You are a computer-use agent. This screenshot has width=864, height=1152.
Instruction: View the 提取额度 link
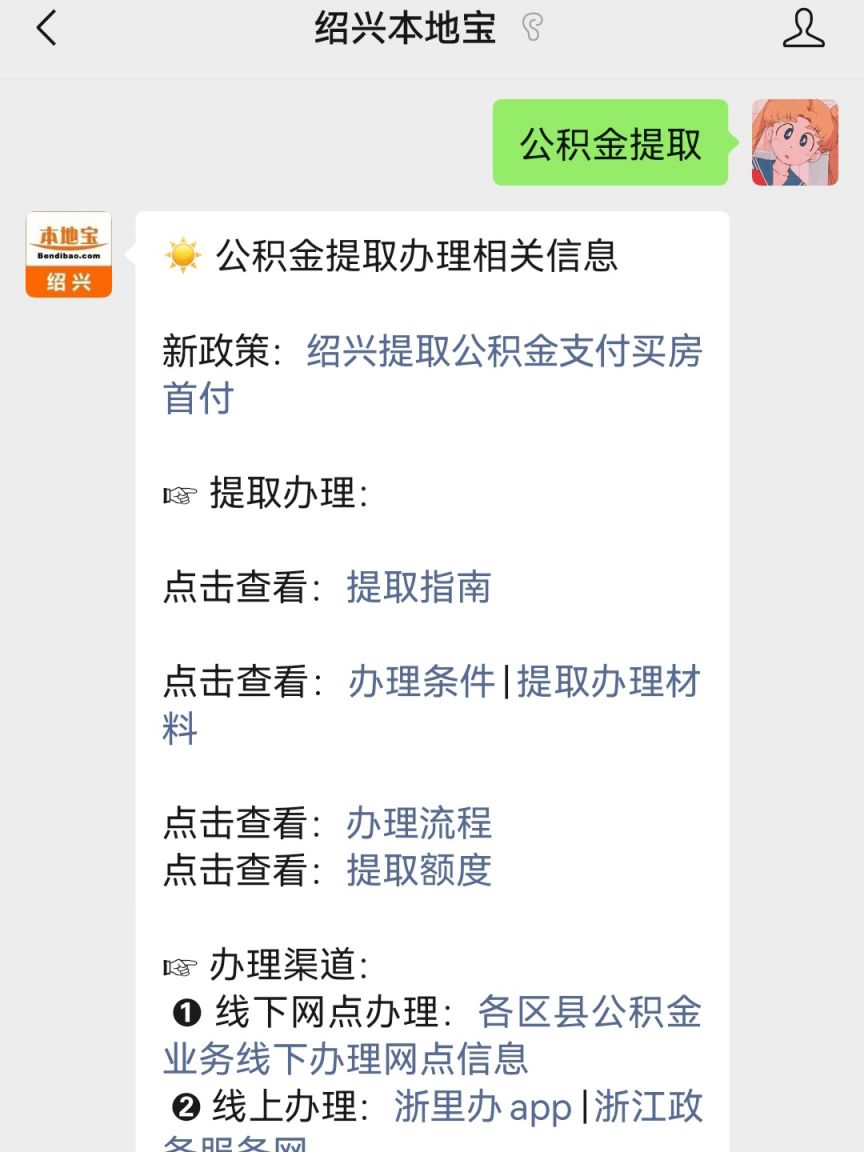[x=419, y=869]
